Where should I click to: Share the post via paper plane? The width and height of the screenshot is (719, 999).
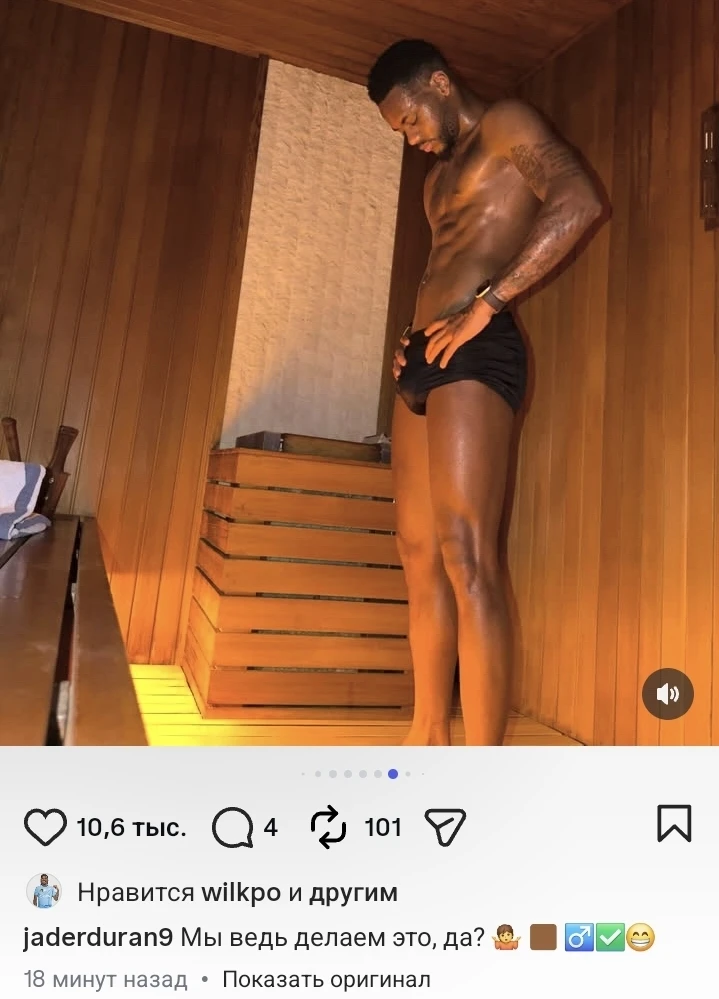(x=445, y=827)
